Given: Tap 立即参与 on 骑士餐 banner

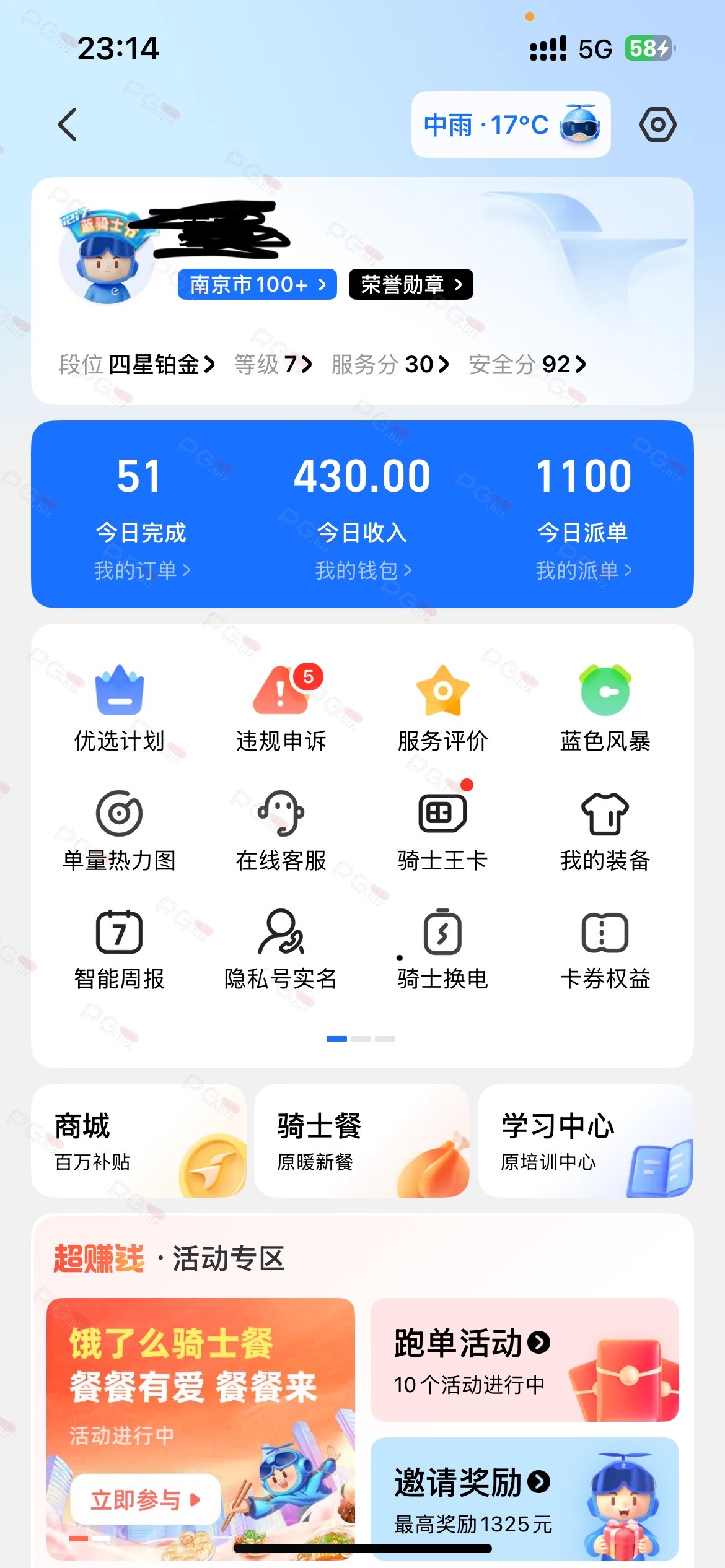Looking at the screenshot, I should coord(145,1500).
